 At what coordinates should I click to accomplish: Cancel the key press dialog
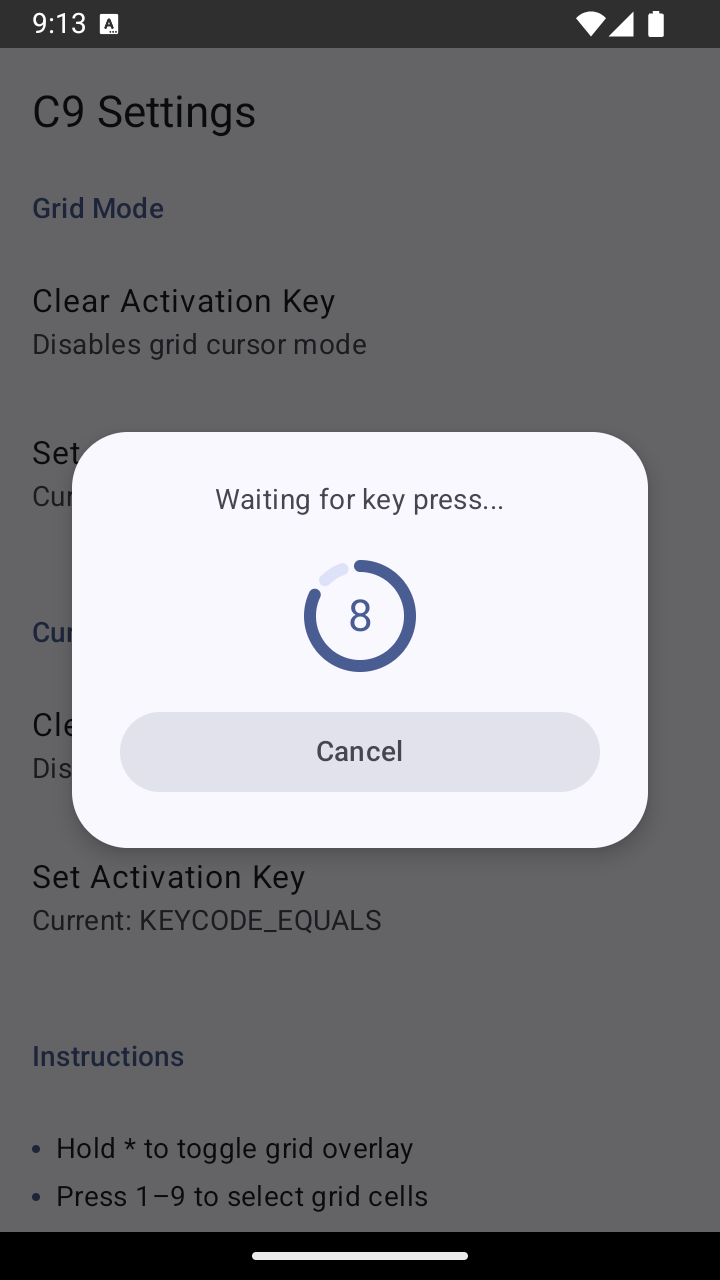360,752
